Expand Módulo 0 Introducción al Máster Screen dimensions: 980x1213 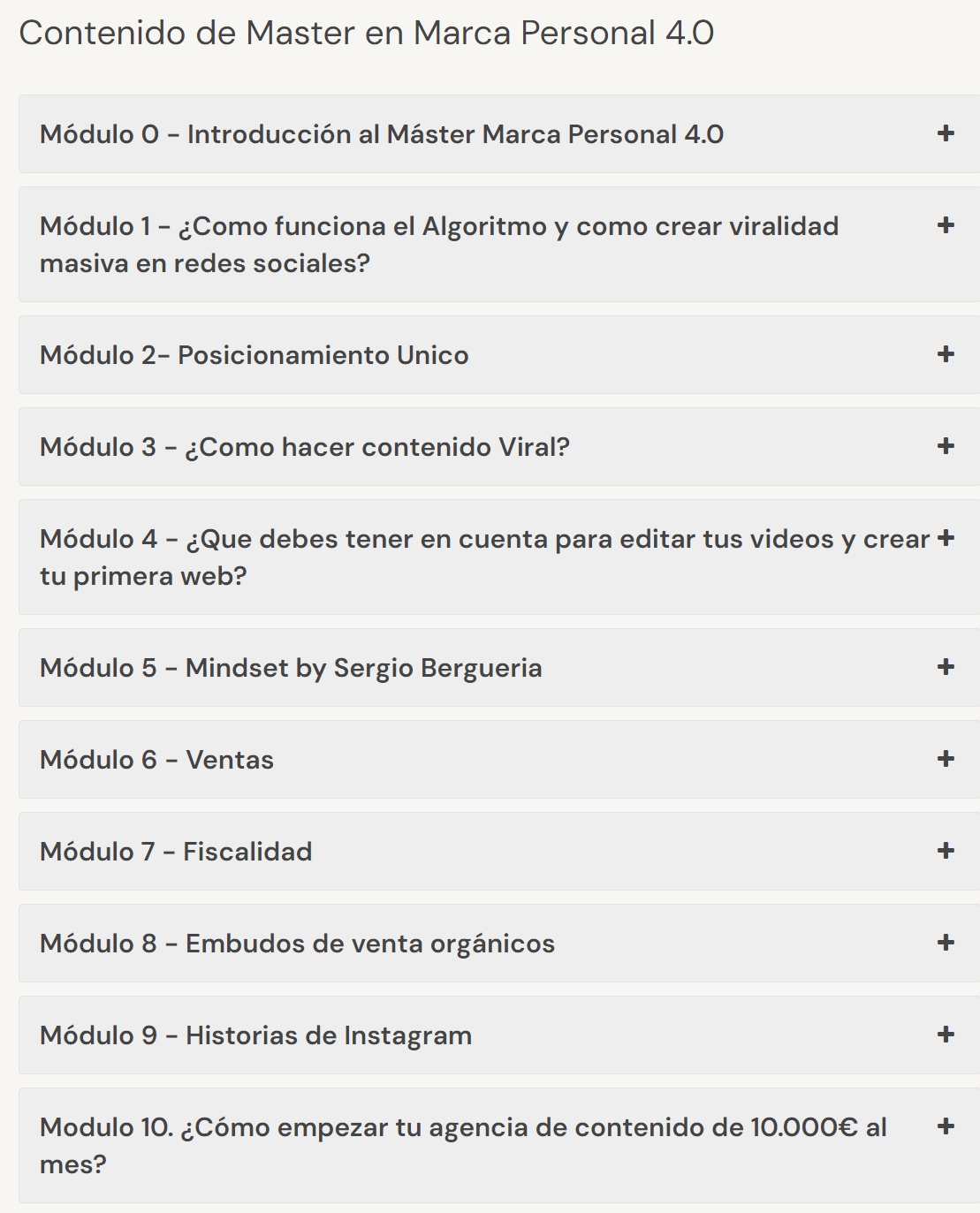click(x=946, y=133)
